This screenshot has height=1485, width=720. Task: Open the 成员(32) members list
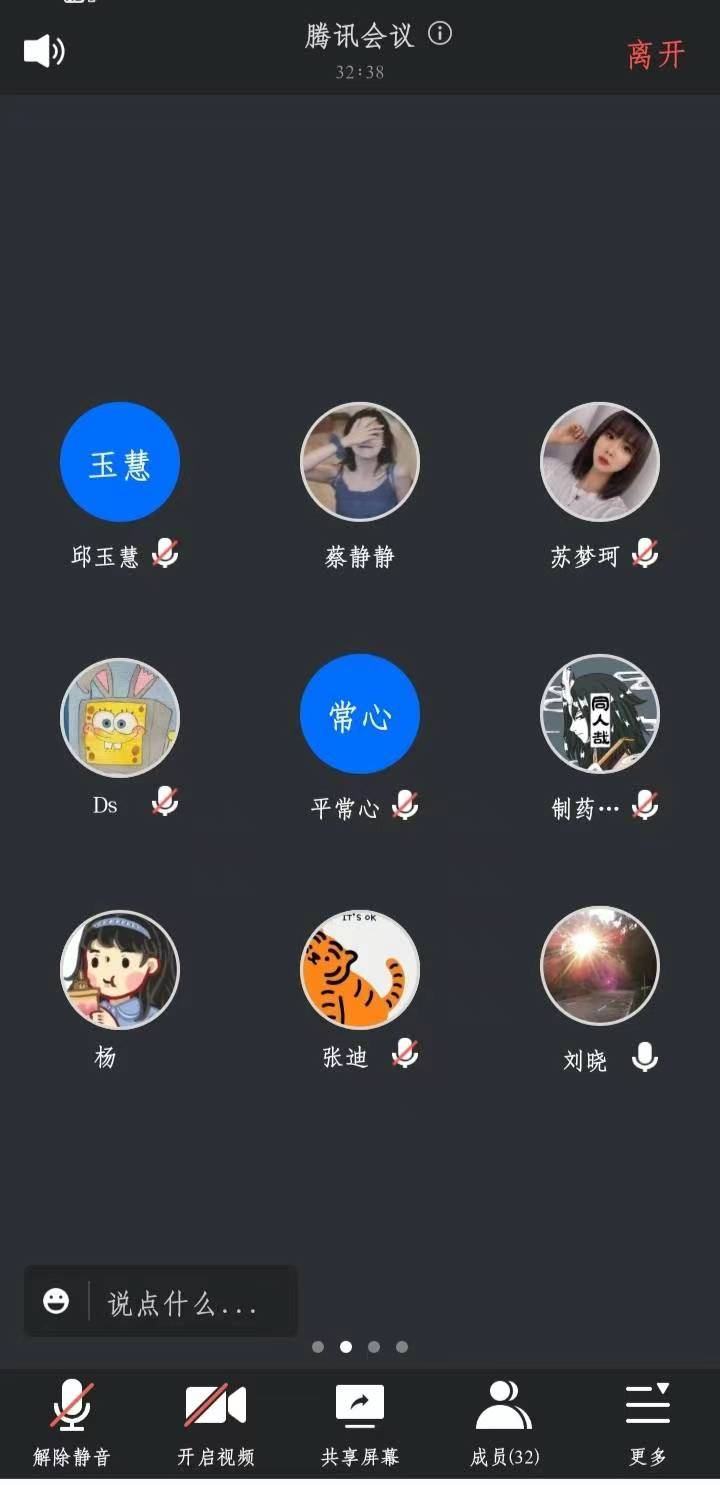pyautogui.click(x=504, y=1421)
